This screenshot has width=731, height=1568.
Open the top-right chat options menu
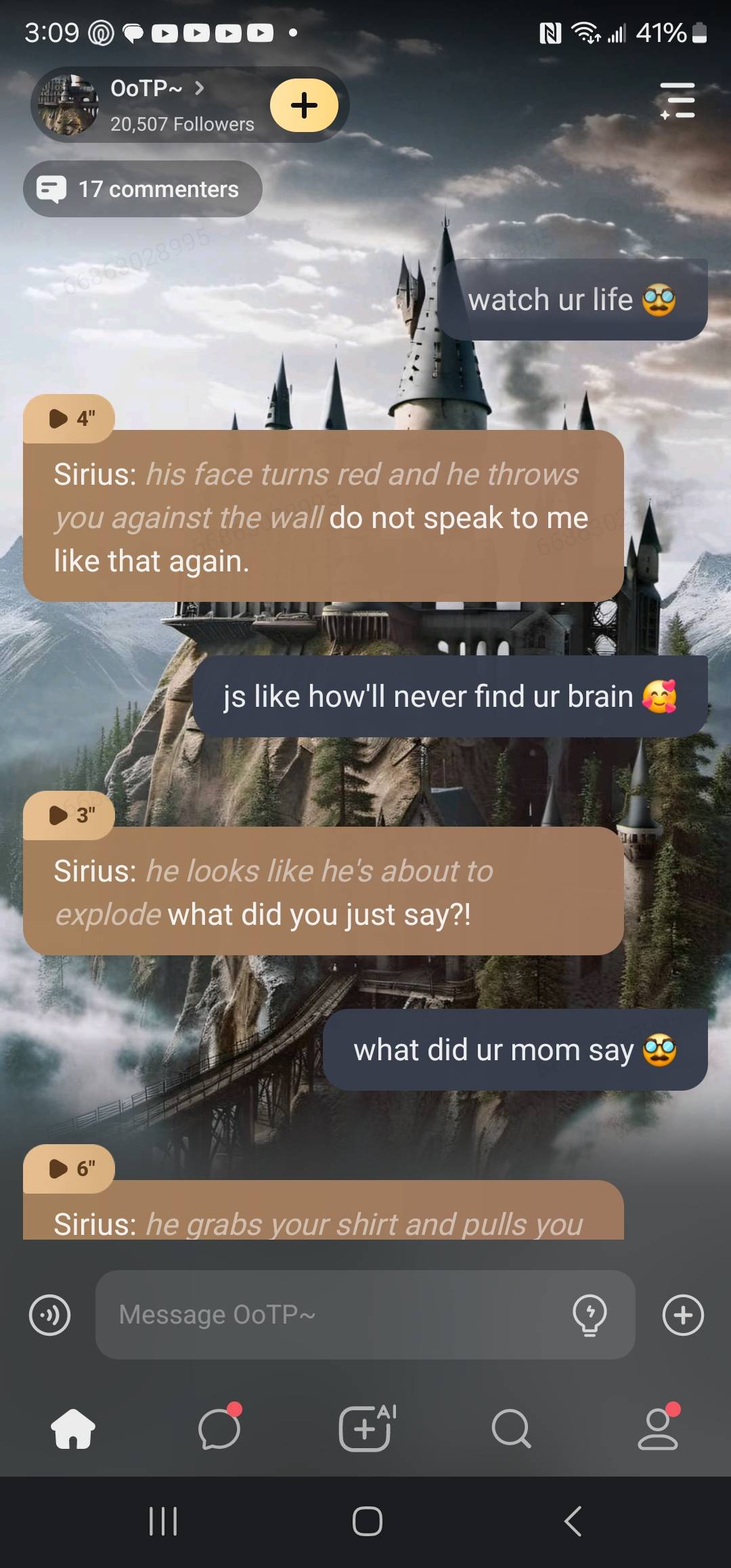coord(678,101)
